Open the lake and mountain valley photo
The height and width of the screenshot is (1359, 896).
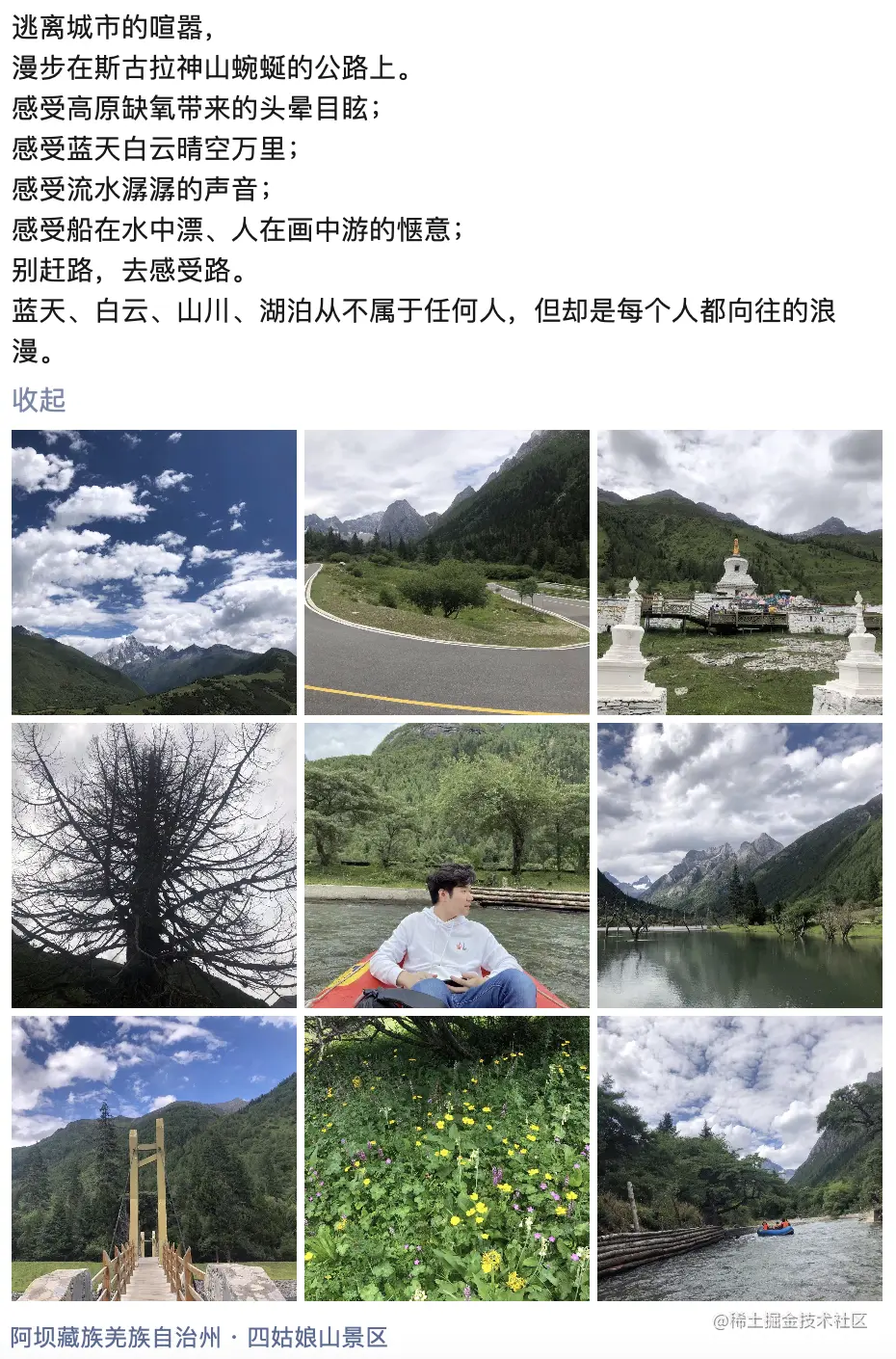pos(739,865)
